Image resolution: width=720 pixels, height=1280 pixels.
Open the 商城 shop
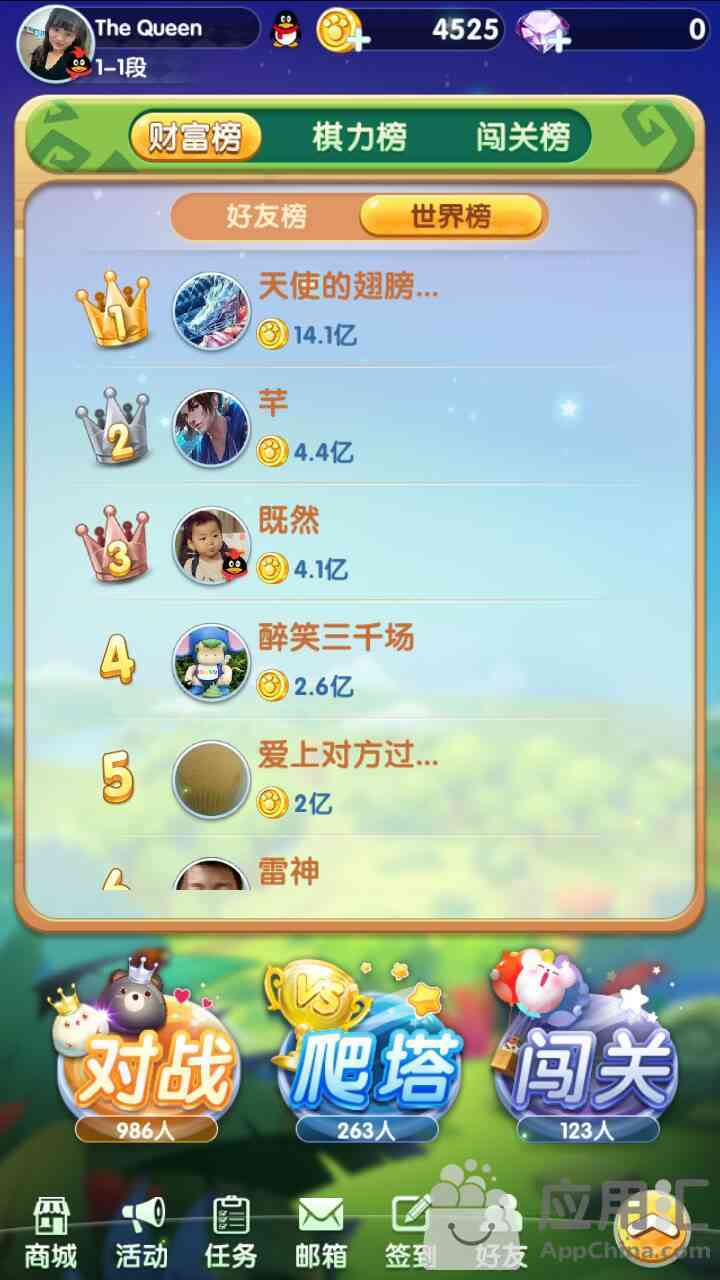point(51,1233)
